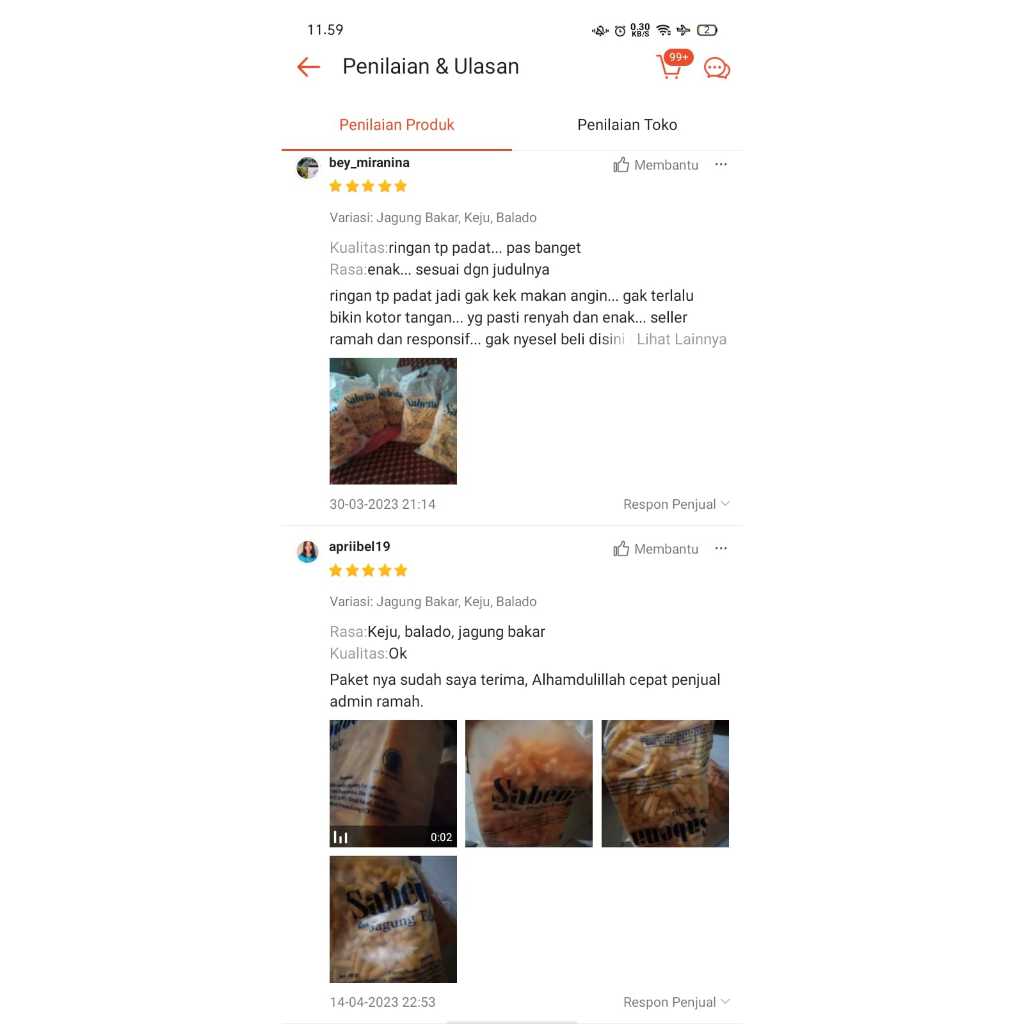
Task: Open overflow menu on bey_miranina's review
Action: pos(721,165)
